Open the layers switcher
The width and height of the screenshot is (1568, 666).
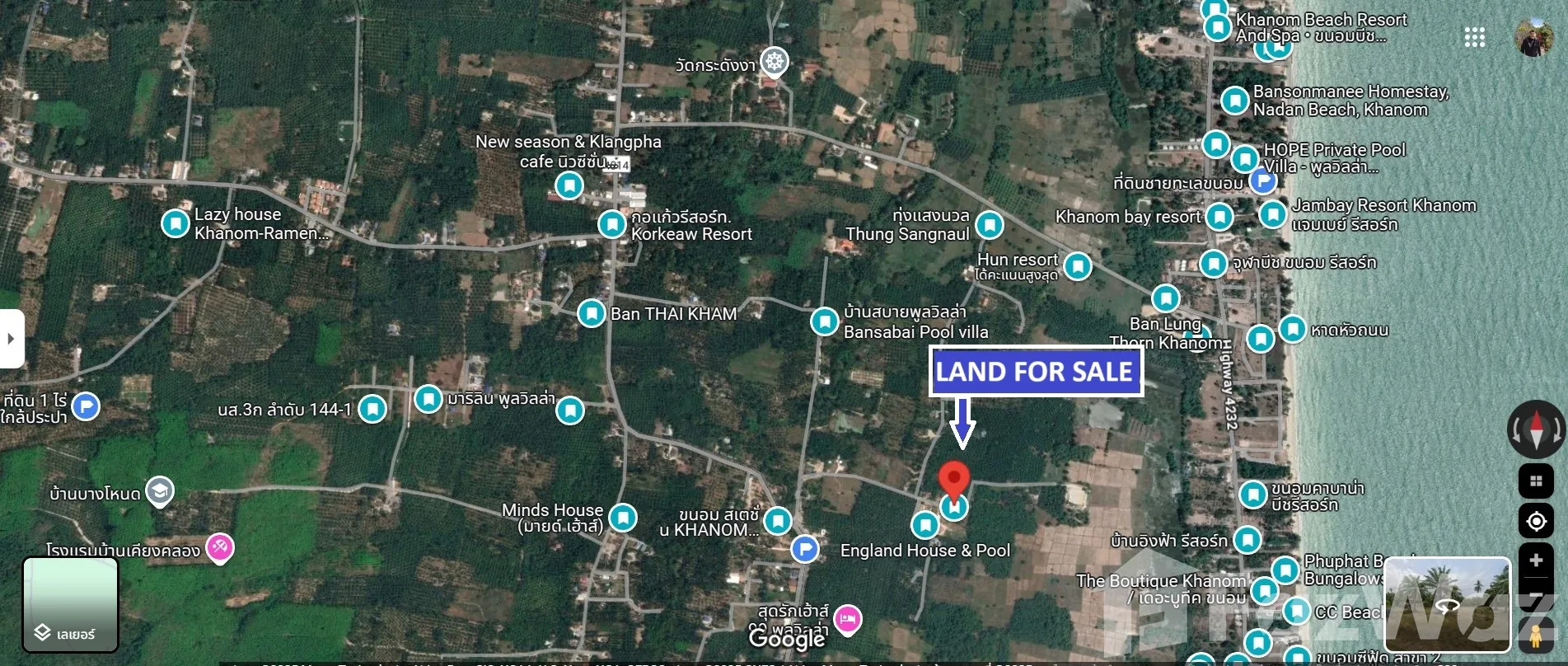pyautogui.click(x=70, y=605)
